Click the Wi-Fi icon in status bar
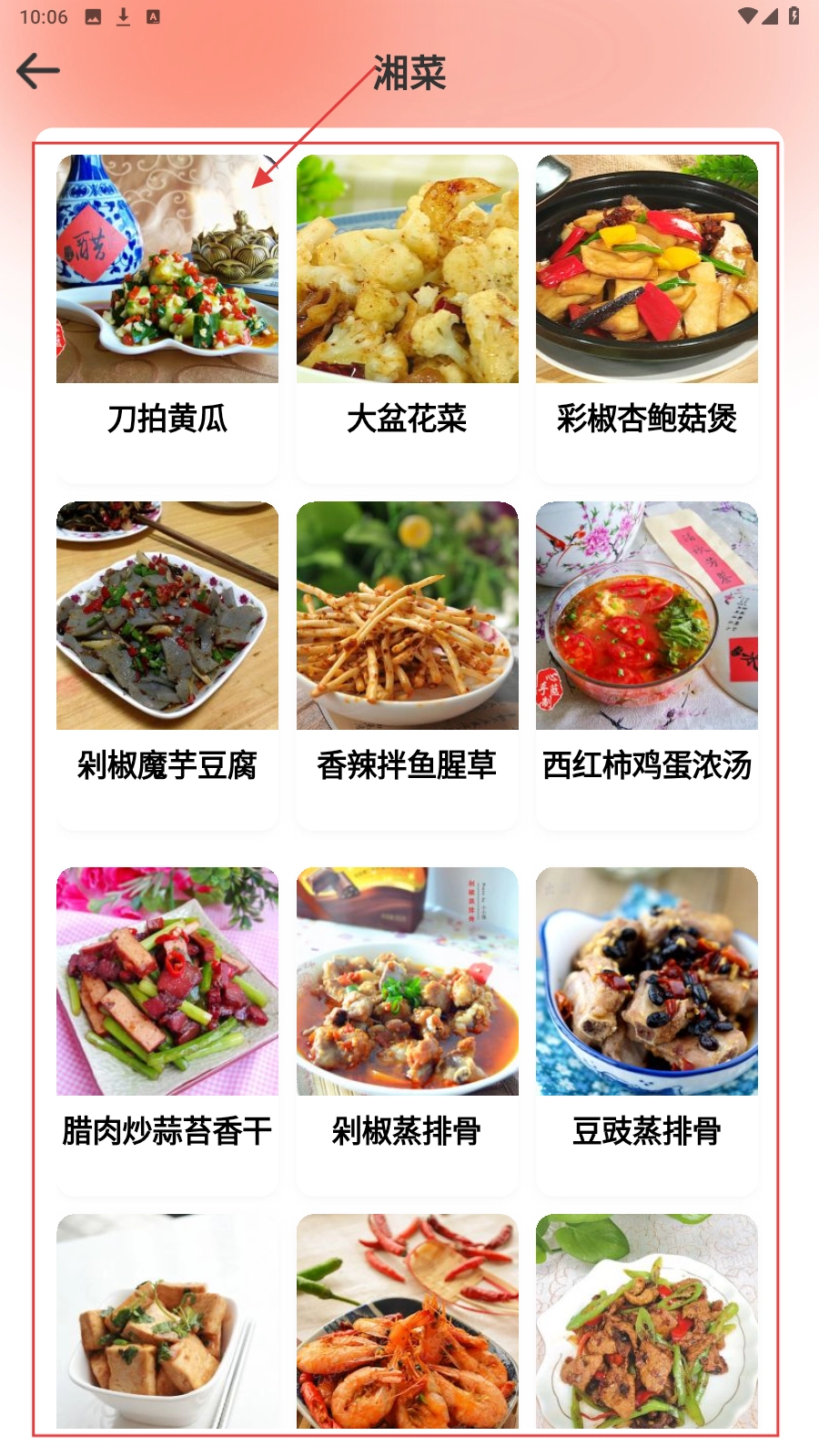Image resolution: width=819 pixels, height=1456 pixels. pos(750,15)
